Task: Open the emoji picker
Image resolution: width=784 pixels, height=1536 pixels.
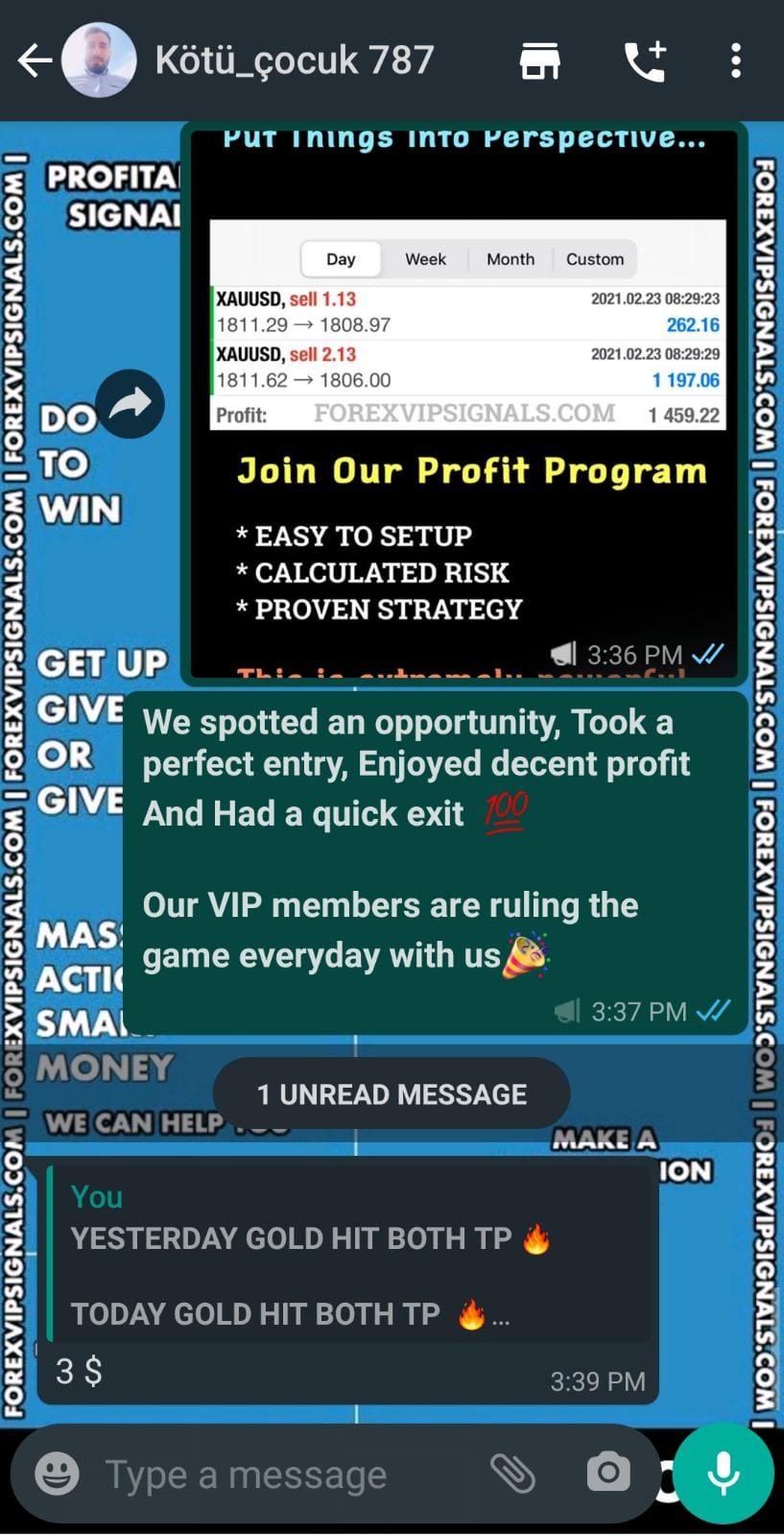Action: [58, 1474]
